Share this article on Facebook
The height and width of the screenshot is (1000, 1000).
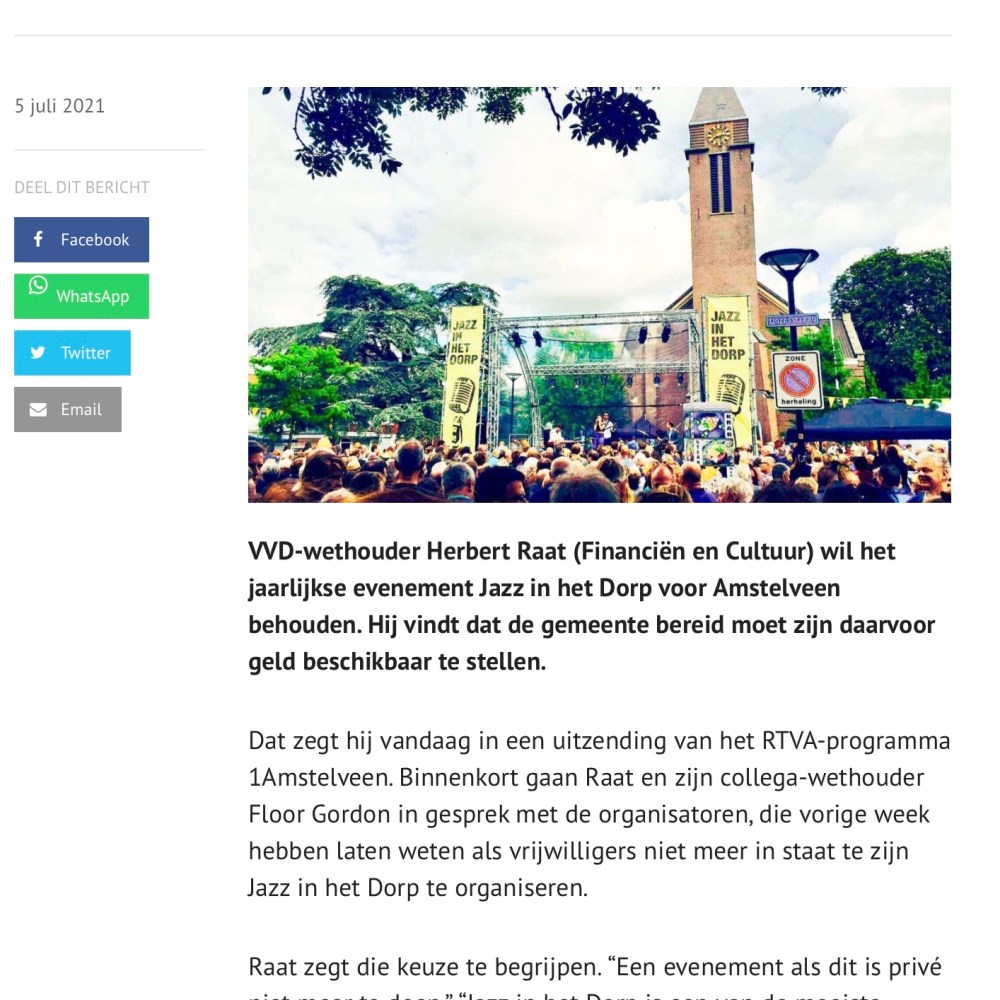(x=81, y=240)
